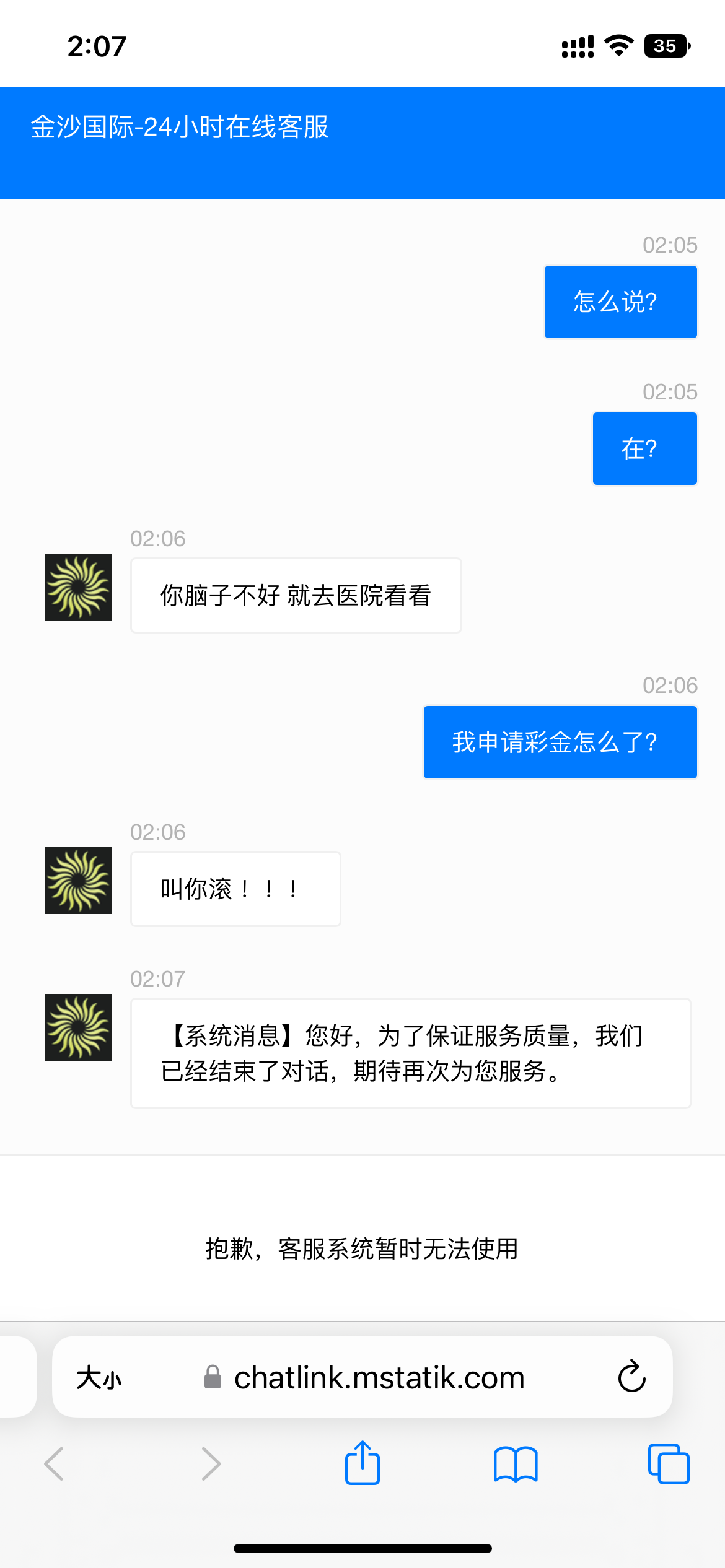Select the 金沙国际-24小时在线客服 title bar

click(180, 129)
